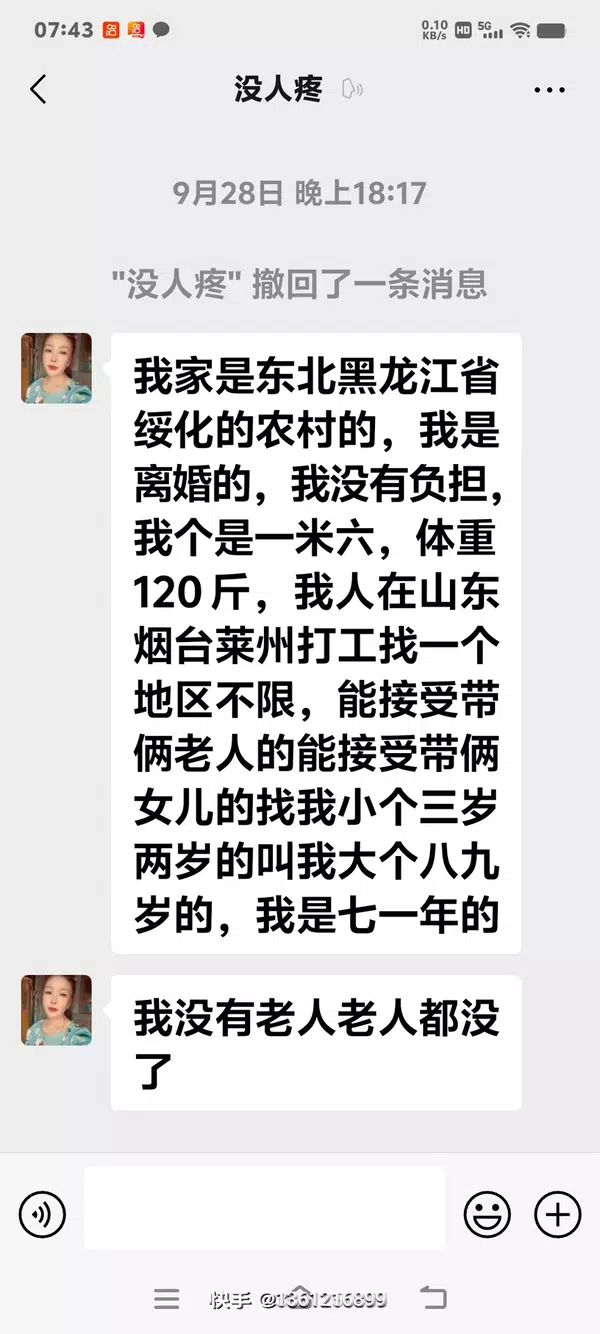Go back from the 没人疼 chat
The width and height of the screenshot is (600, 1334).
(x=38, y=90)
